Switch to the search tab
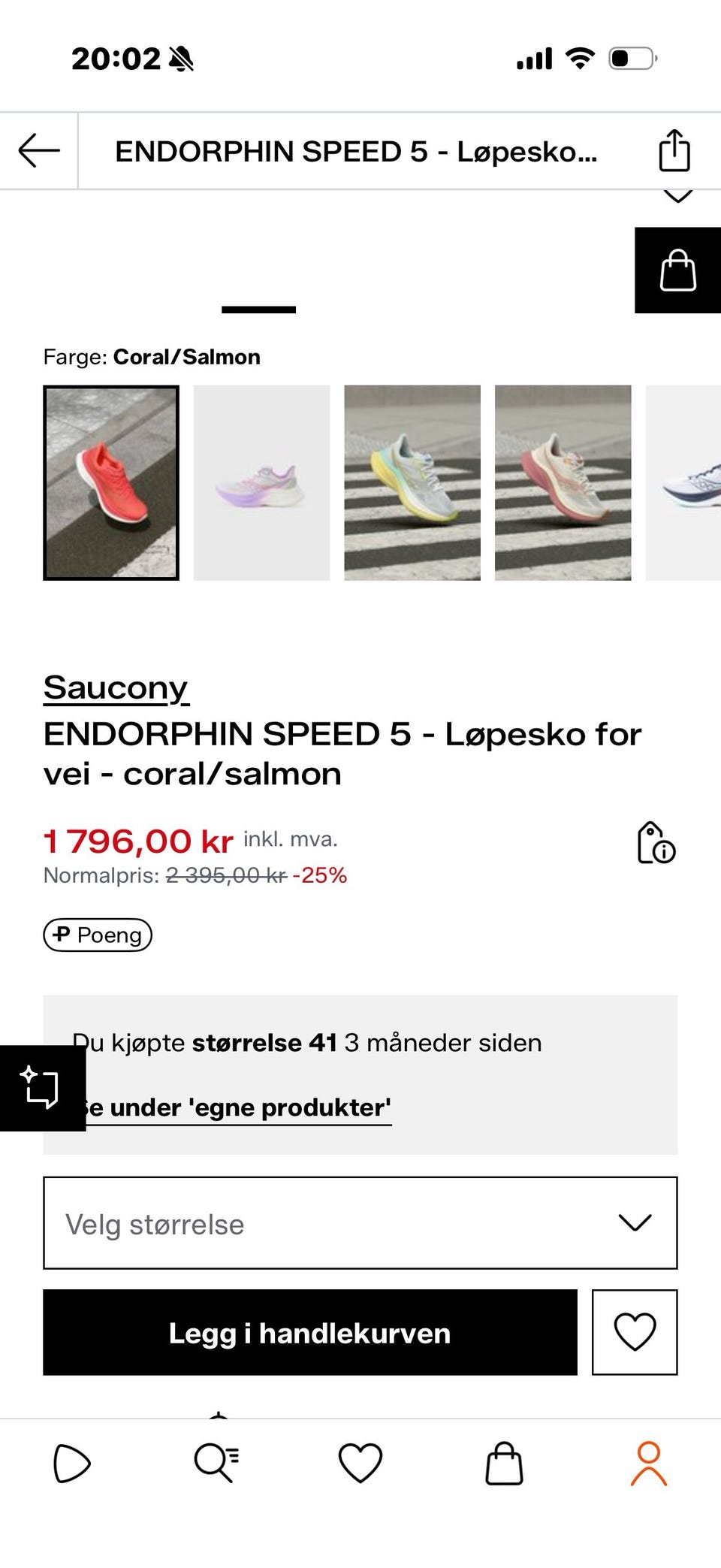721x1568 pixels. pos(216,1464)
